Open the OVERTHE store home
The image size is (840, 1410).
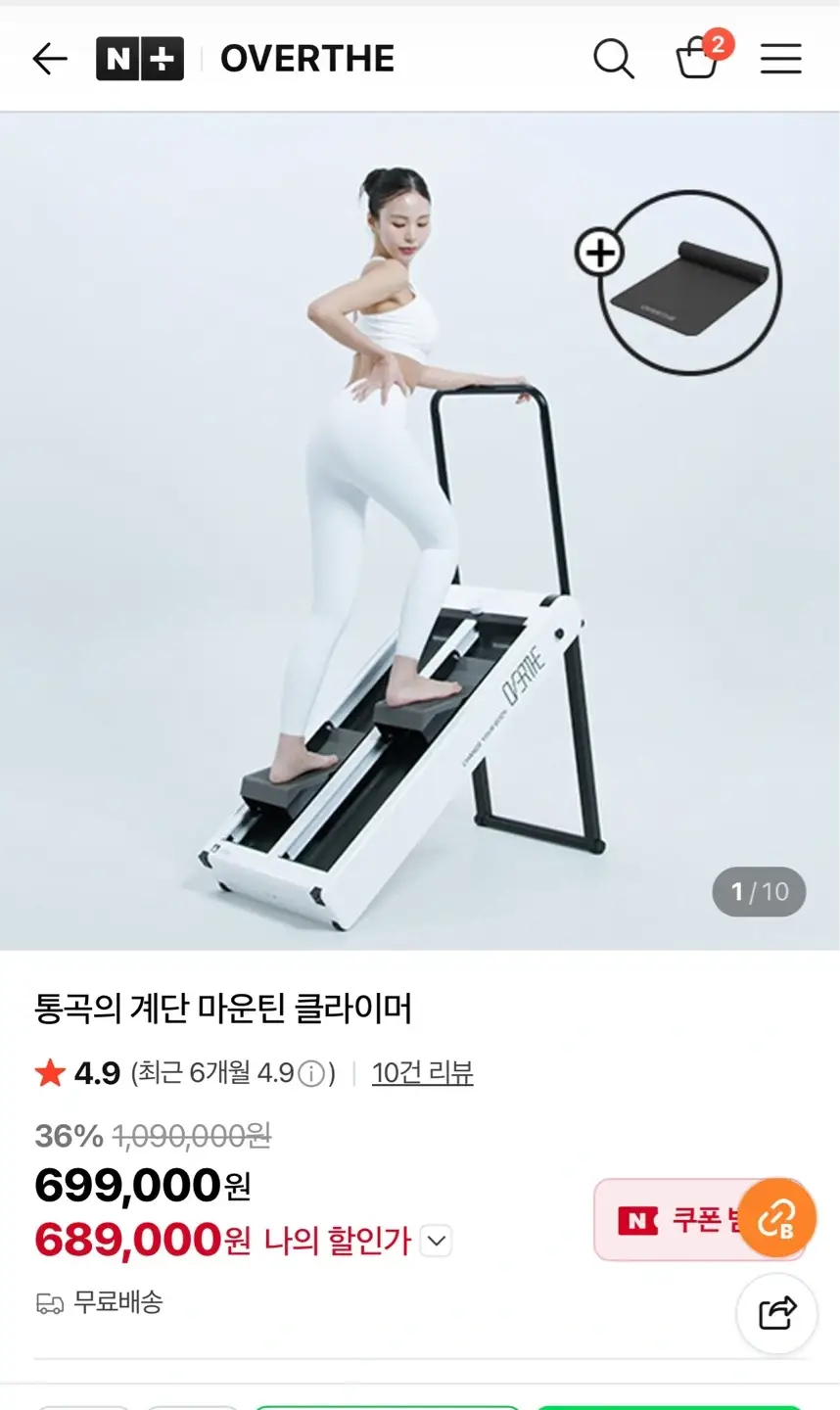point(307,59)
